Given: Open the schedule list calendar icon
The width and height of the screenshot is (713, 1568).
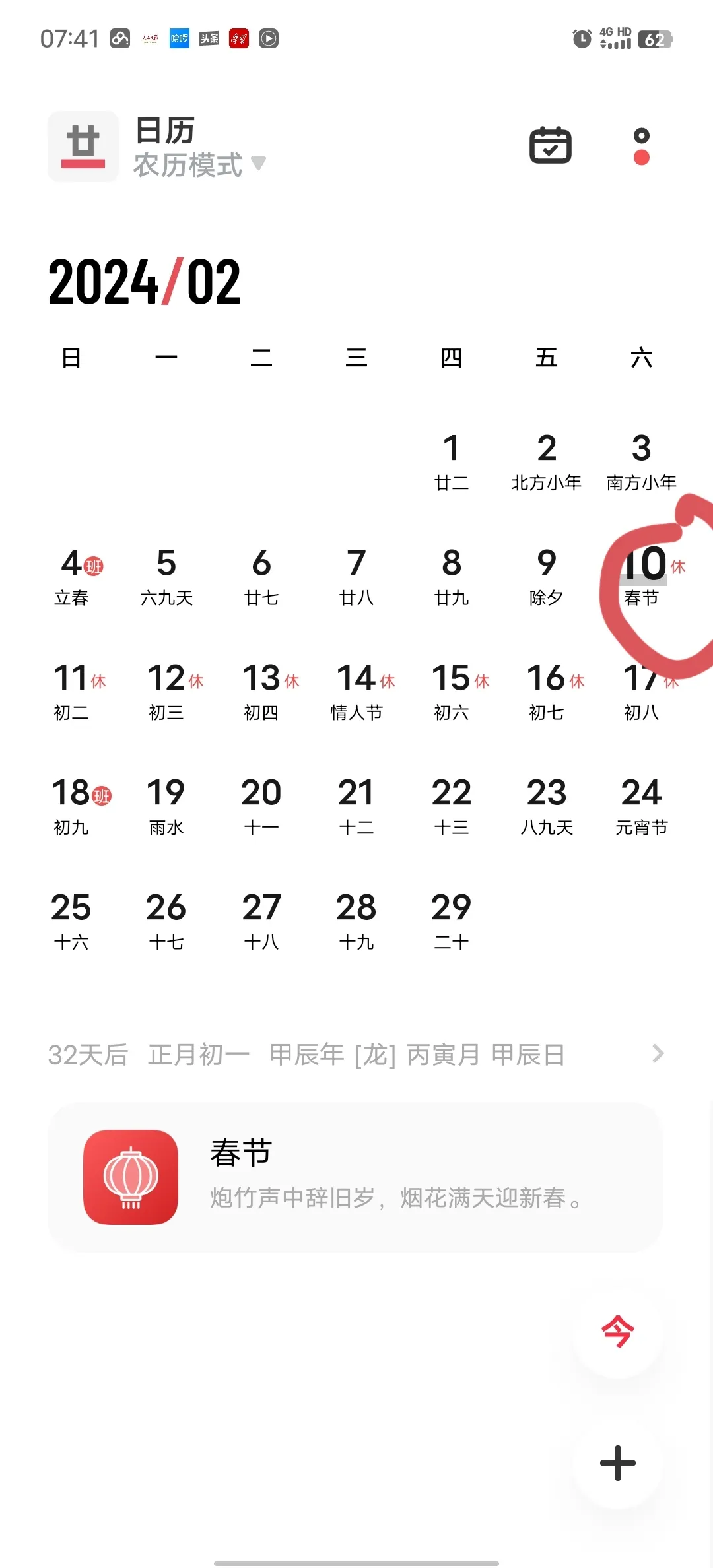Looking at the screenshot, I should [x=550, y=145].
